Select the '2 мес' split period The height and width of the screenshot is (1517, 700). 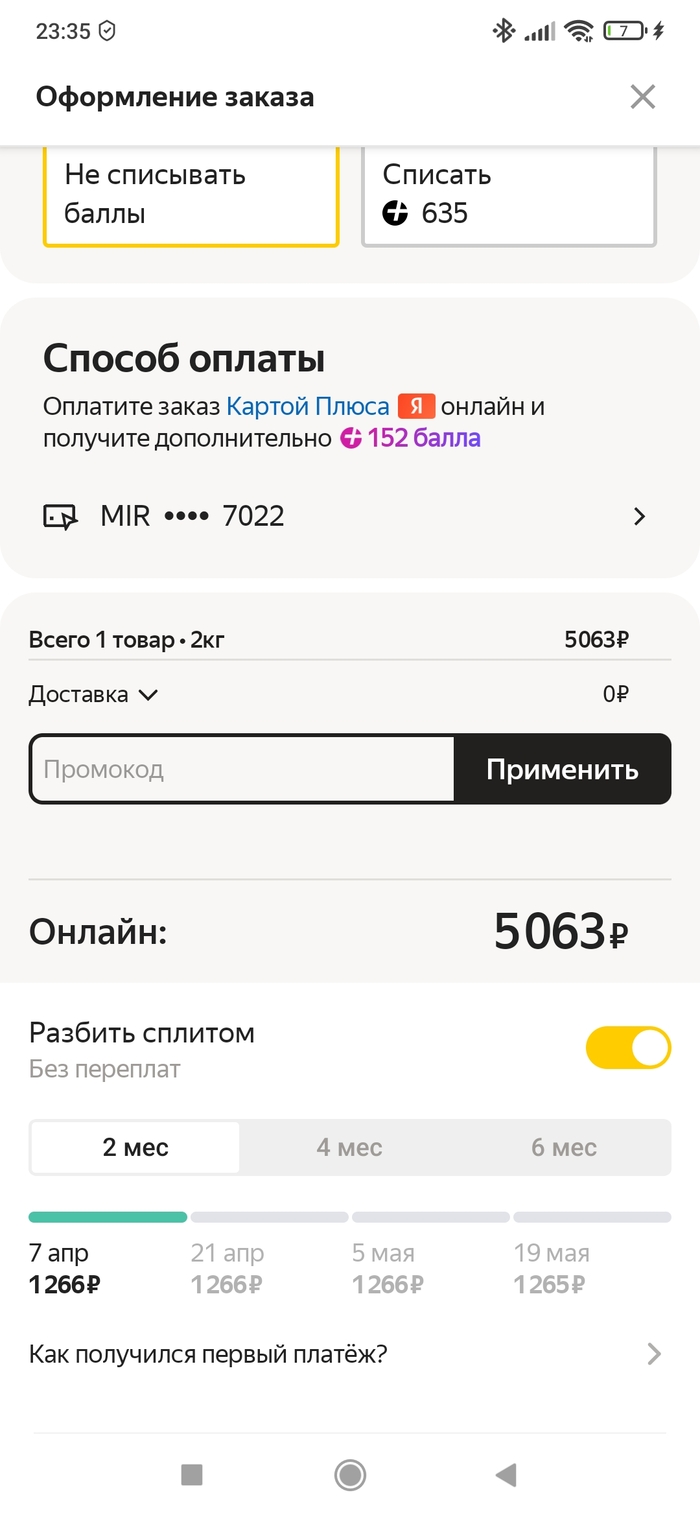point(135,1147)
